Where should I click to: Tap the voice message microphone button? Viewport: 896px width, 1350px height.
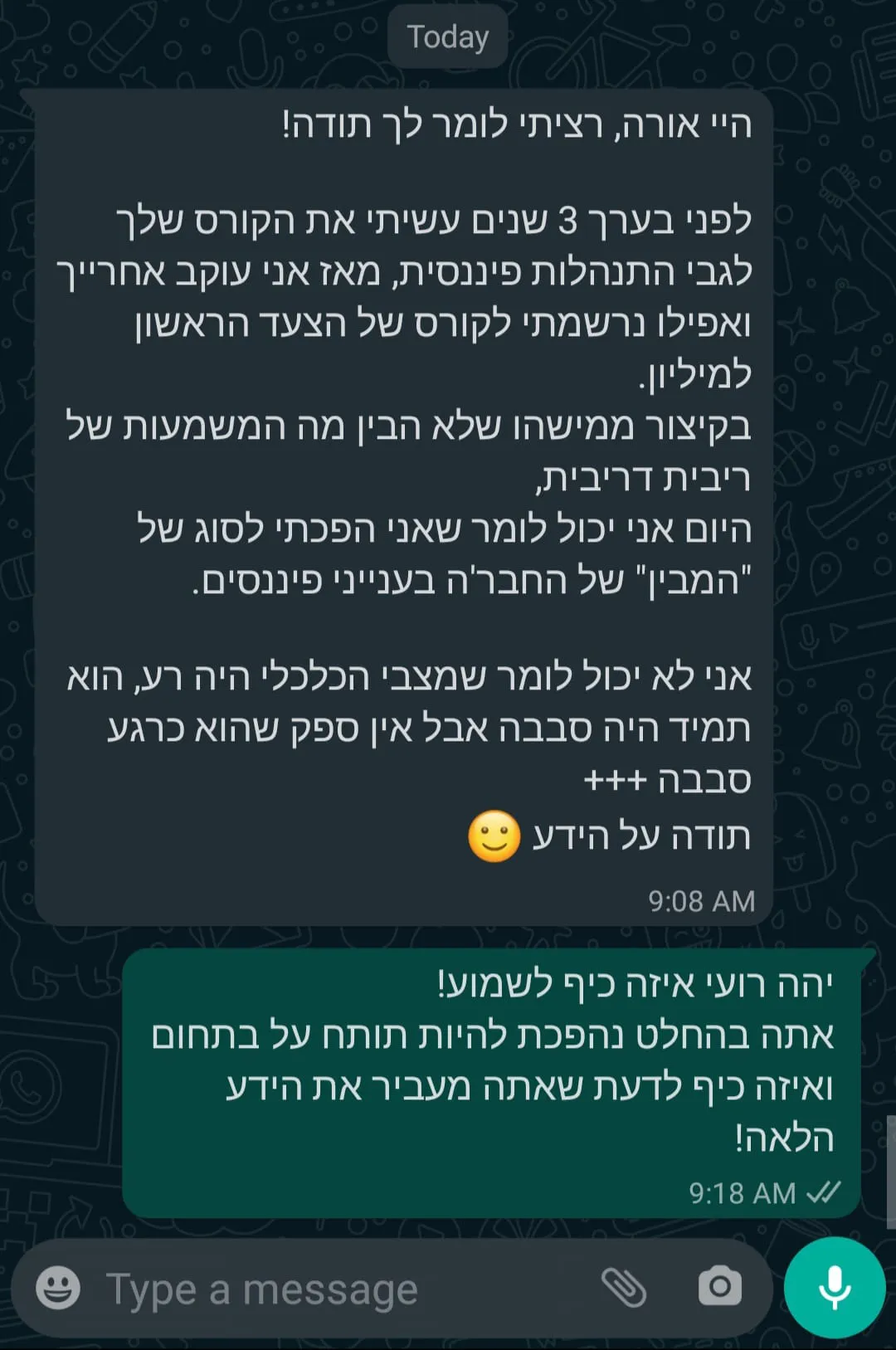tap(835, 1287)
